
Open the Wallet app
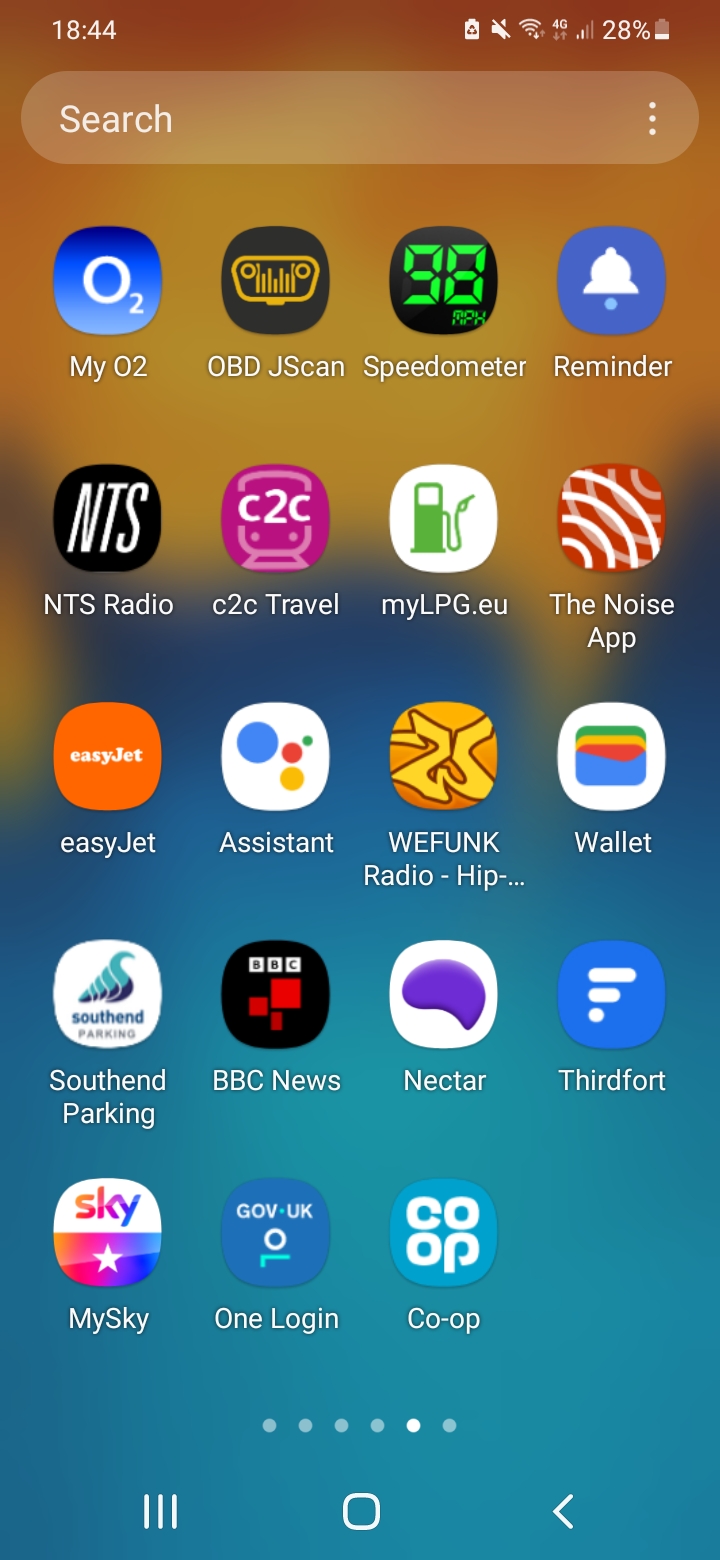click(612, 756)
